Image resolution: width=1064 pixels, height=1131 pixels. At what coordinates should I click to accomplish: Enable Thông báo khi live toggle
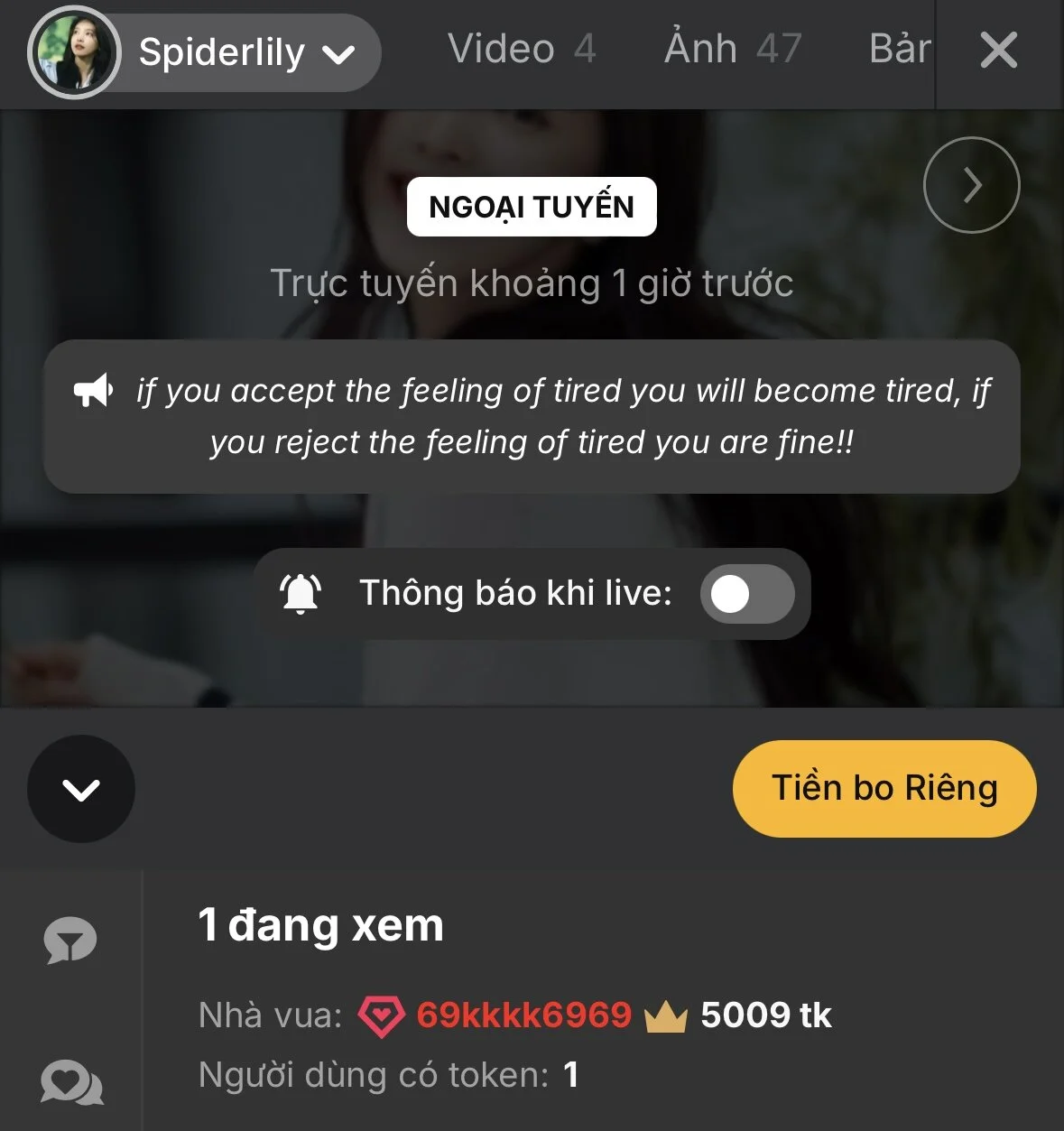(x=746, y=594)
